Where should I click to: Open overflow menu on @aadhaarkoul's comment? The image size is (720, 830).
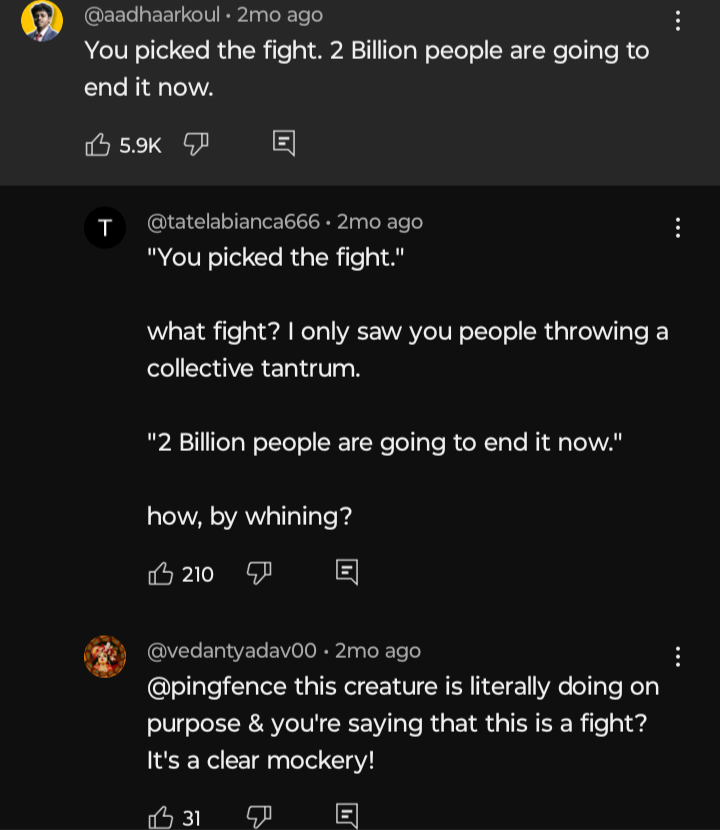678,21
